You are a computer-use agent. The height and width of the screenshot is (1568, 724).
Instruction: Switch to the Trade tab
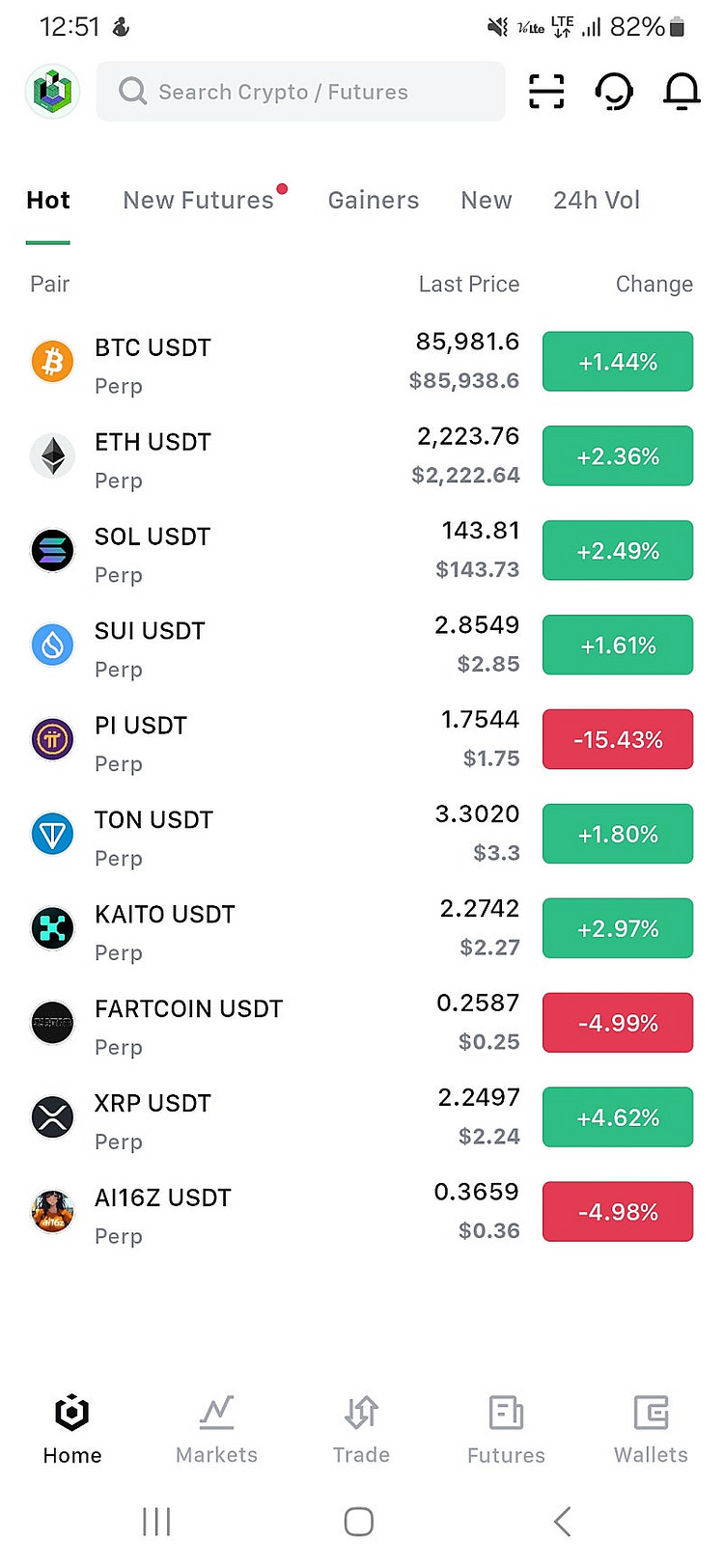pos(361,1430)
